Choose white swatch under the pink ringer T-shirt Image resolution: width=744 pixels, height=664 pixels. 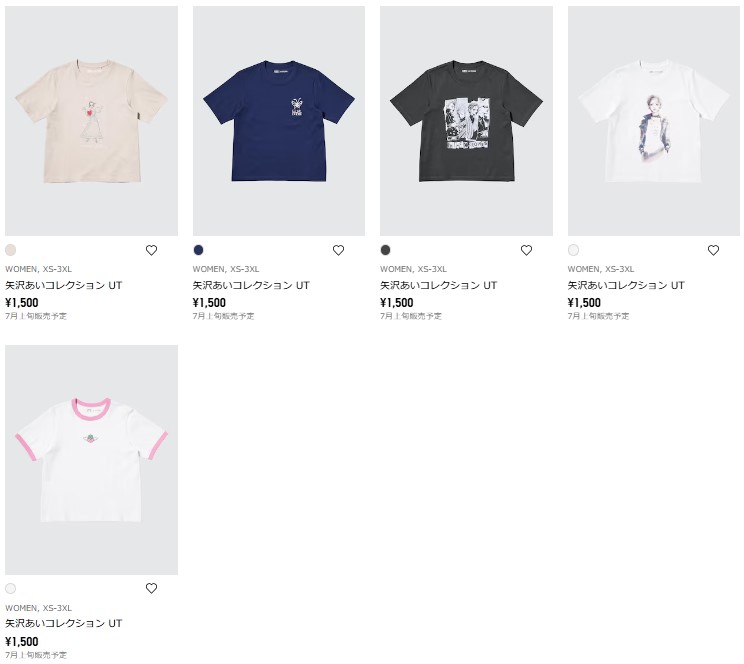click(11, 588)
